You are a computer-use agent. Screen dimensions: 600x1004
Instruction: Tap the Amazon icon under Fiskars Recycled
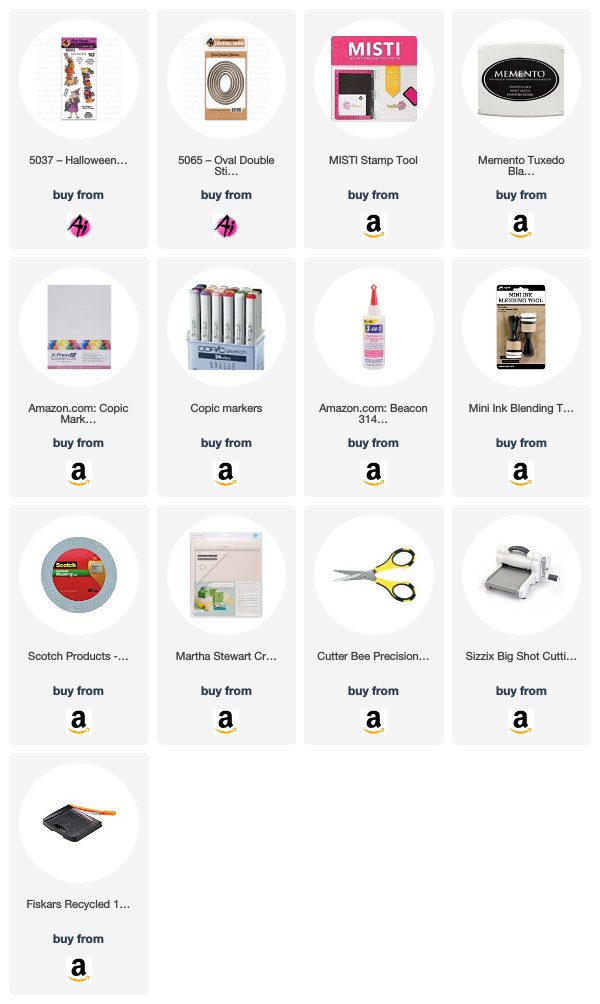[x=79, y=969]
